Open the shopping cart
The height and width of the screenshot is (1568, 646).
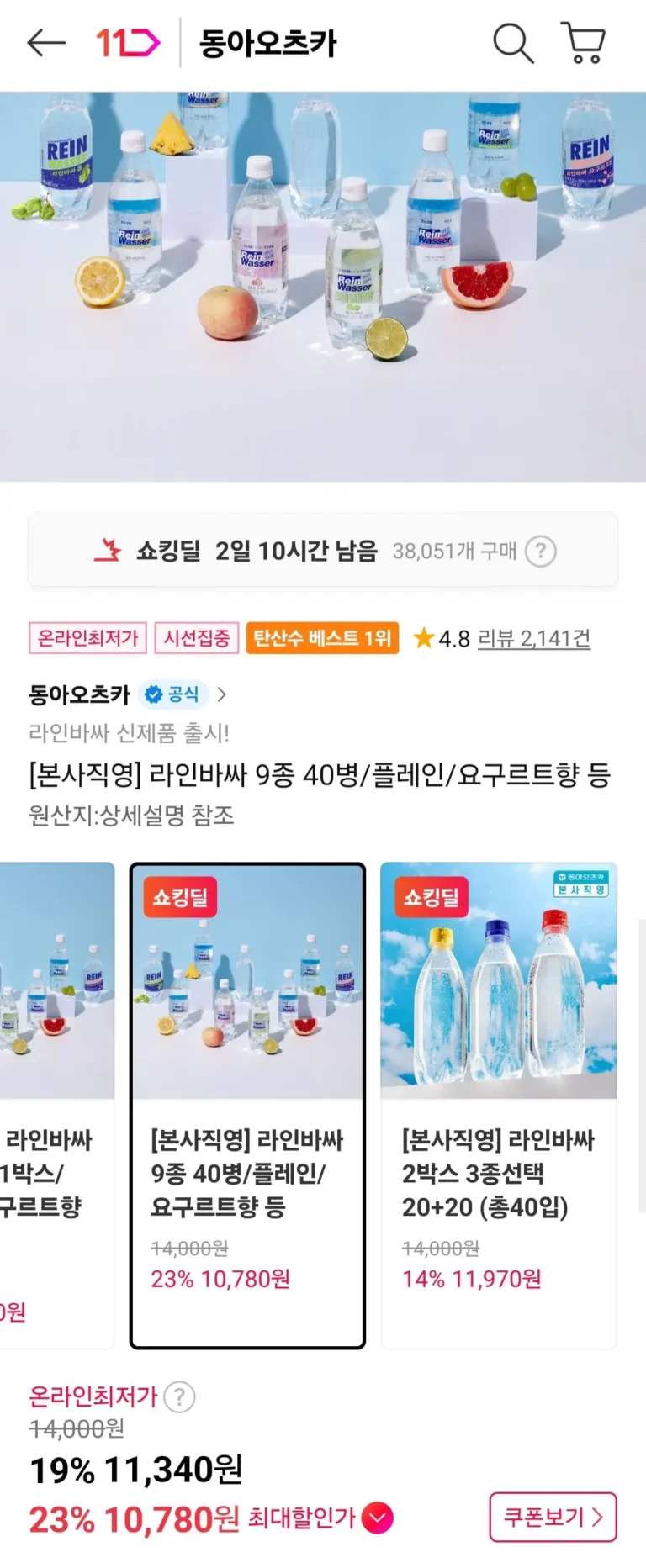(x=583, y=42)
